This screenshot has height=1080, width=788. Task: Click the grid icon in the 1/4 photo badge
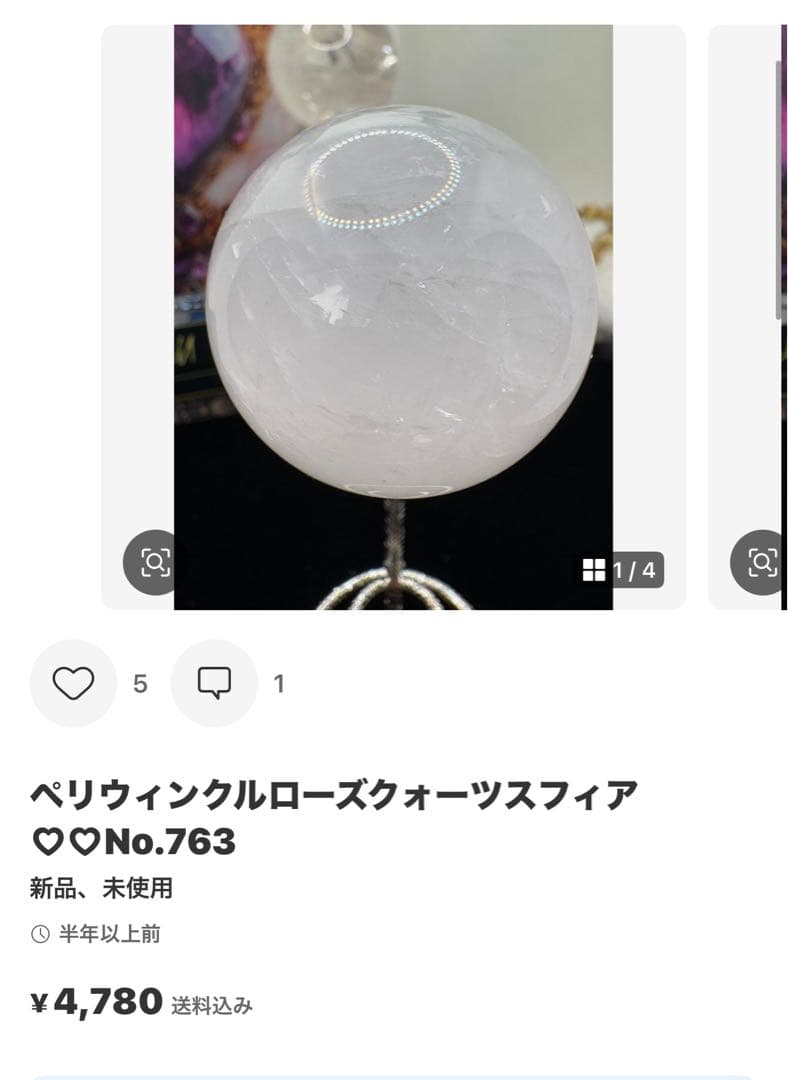(596, 566)
